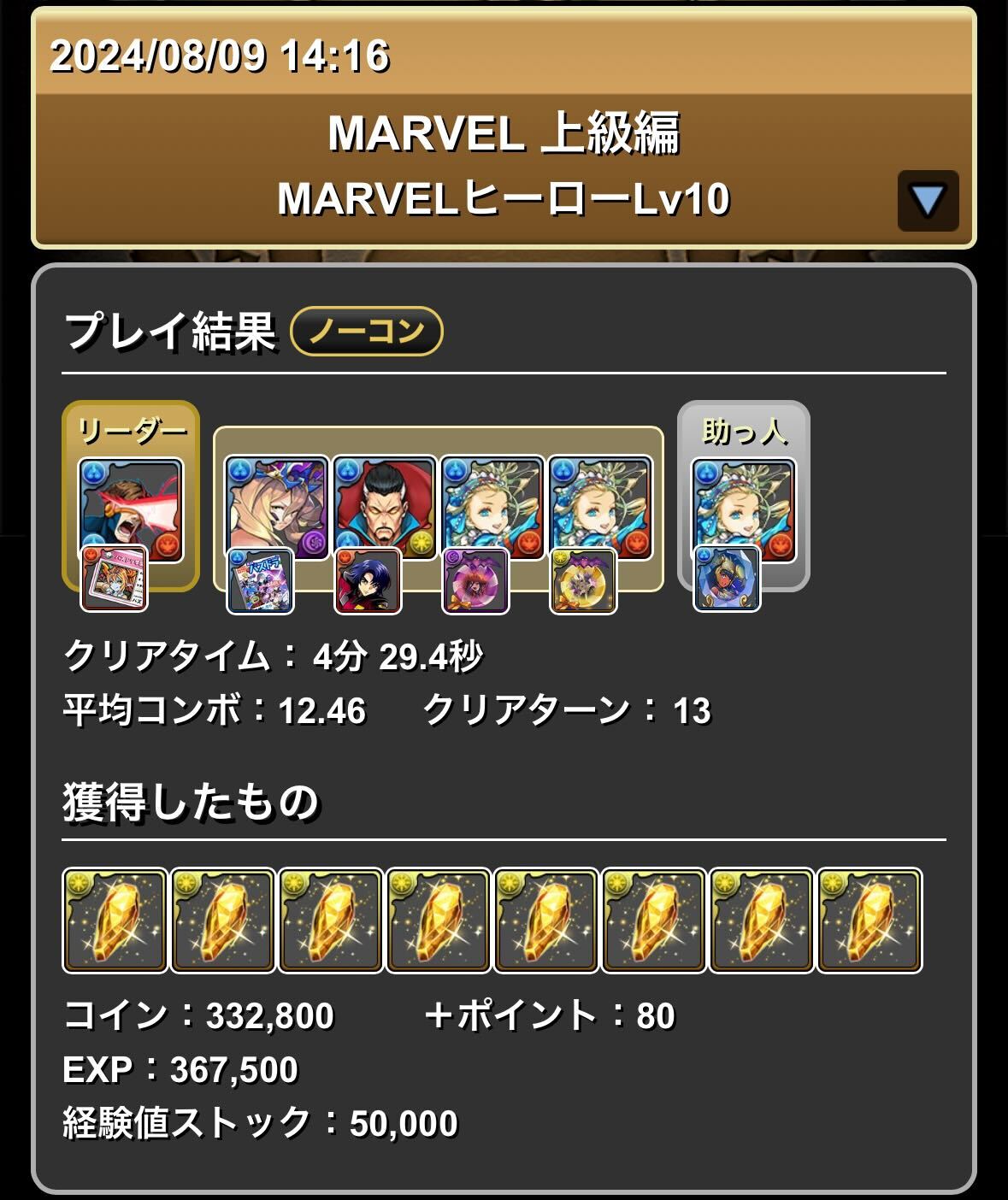Tap the assist icon under Doctor Strange
The image size is (1008, 1200).
[369, 578]
